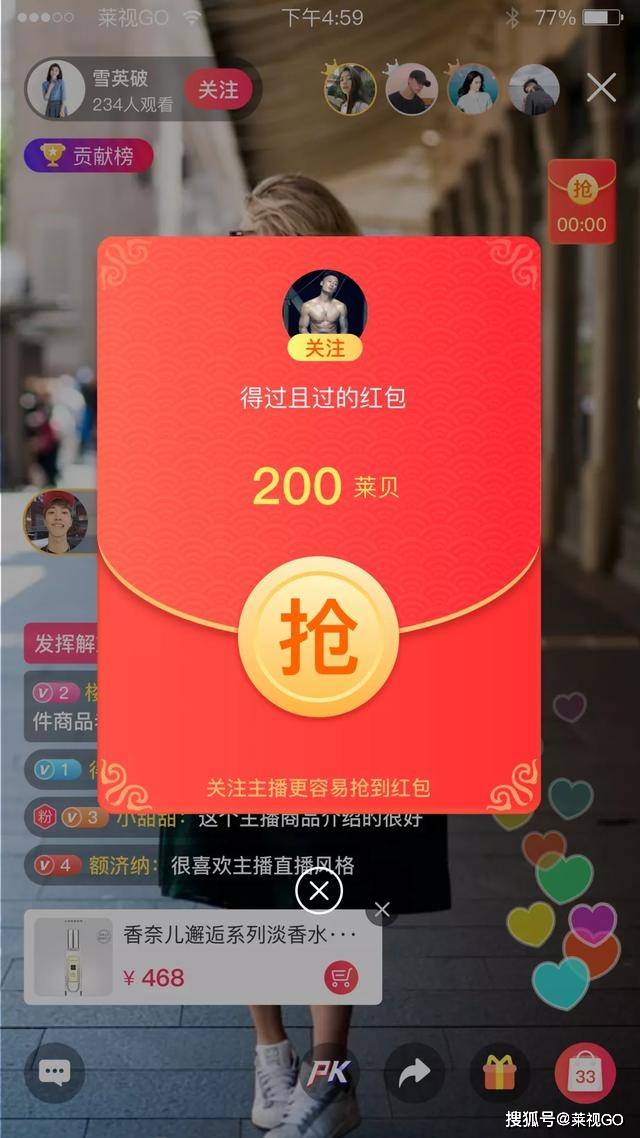Image resolution: width=640 pixels, height=1138 pixels.
Task: Open the red packet countdown widget 00:00
Action: click(x=581, y=204)
